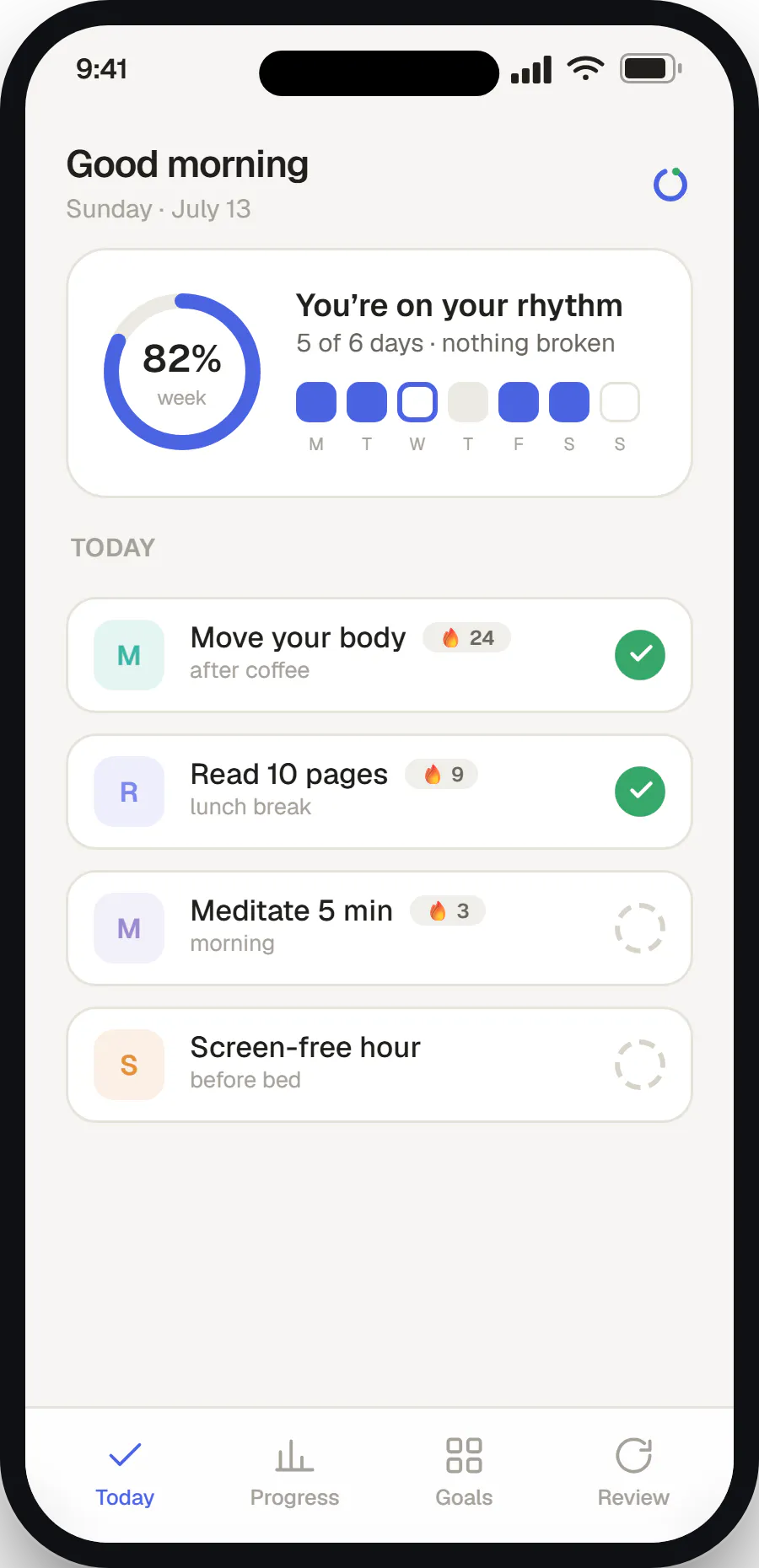The image size is (759, 1568).
Task: Open the Move your body habit card
Action: 379,655
